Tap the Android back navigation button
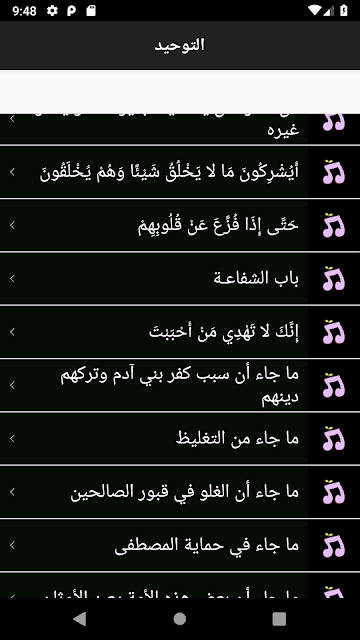Image resolution: width=360 pixels, height=640 pixels. 80,619
